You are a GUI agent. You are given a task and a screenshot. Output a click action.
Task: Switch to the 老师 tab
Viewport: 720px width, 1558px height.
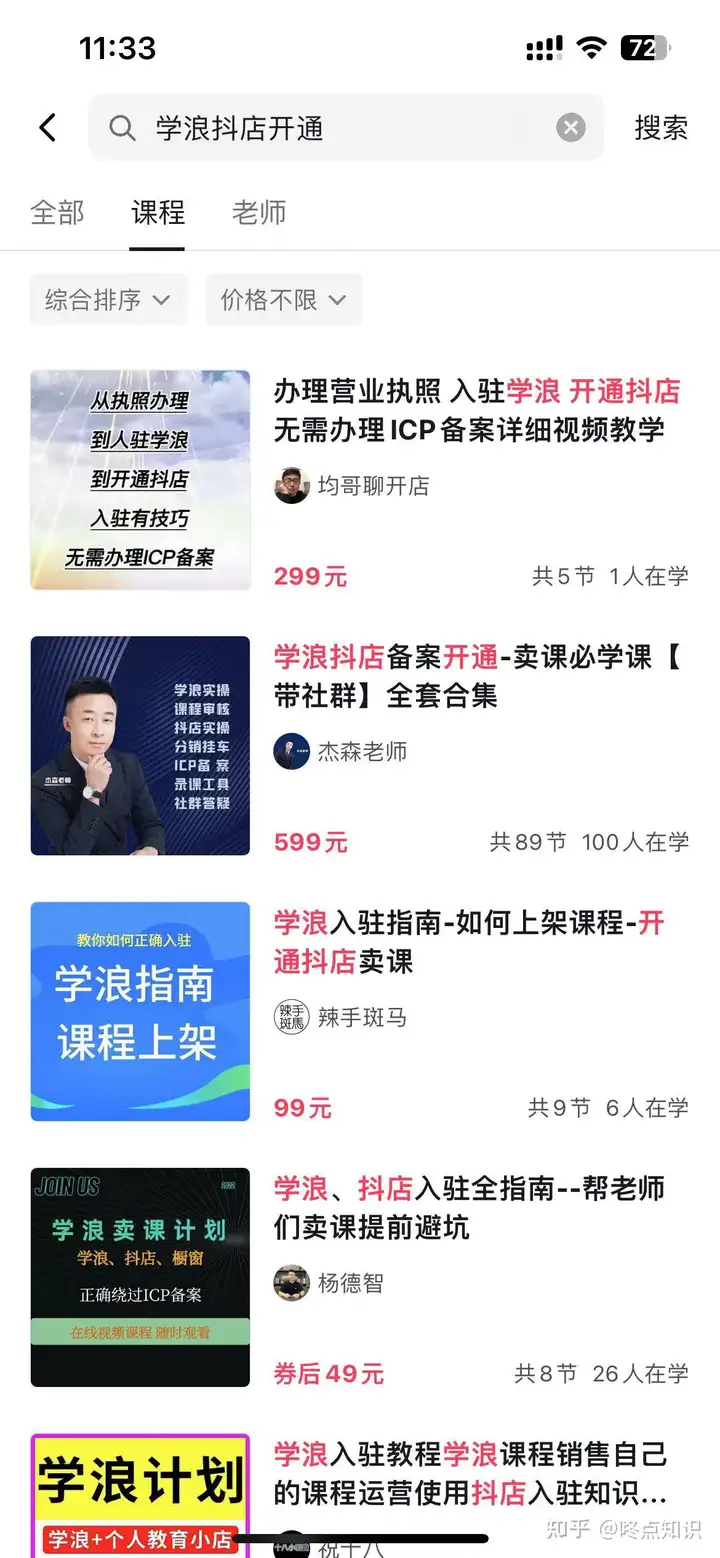(x=259, y=212)
